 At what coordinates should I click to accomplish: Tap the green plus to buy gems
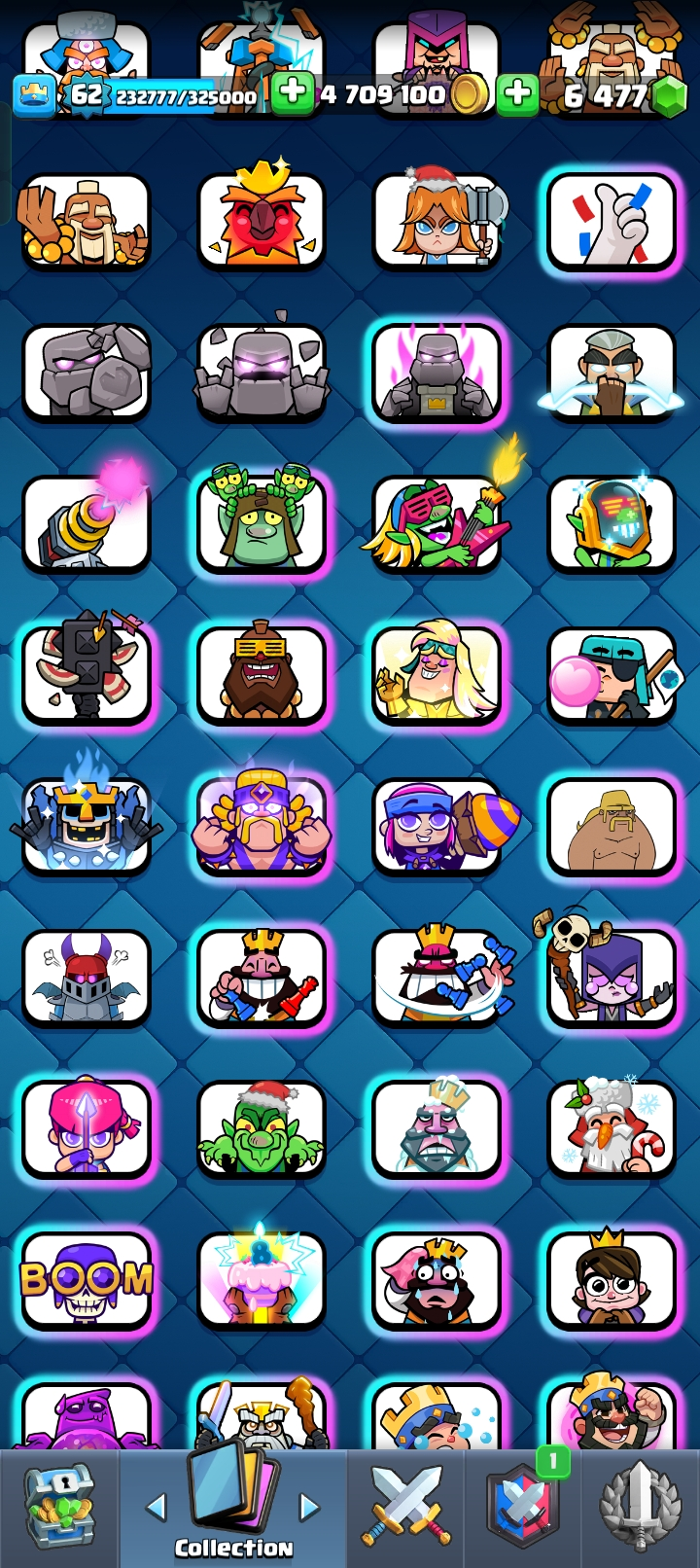pyautogui.click(x=517, y=94)
